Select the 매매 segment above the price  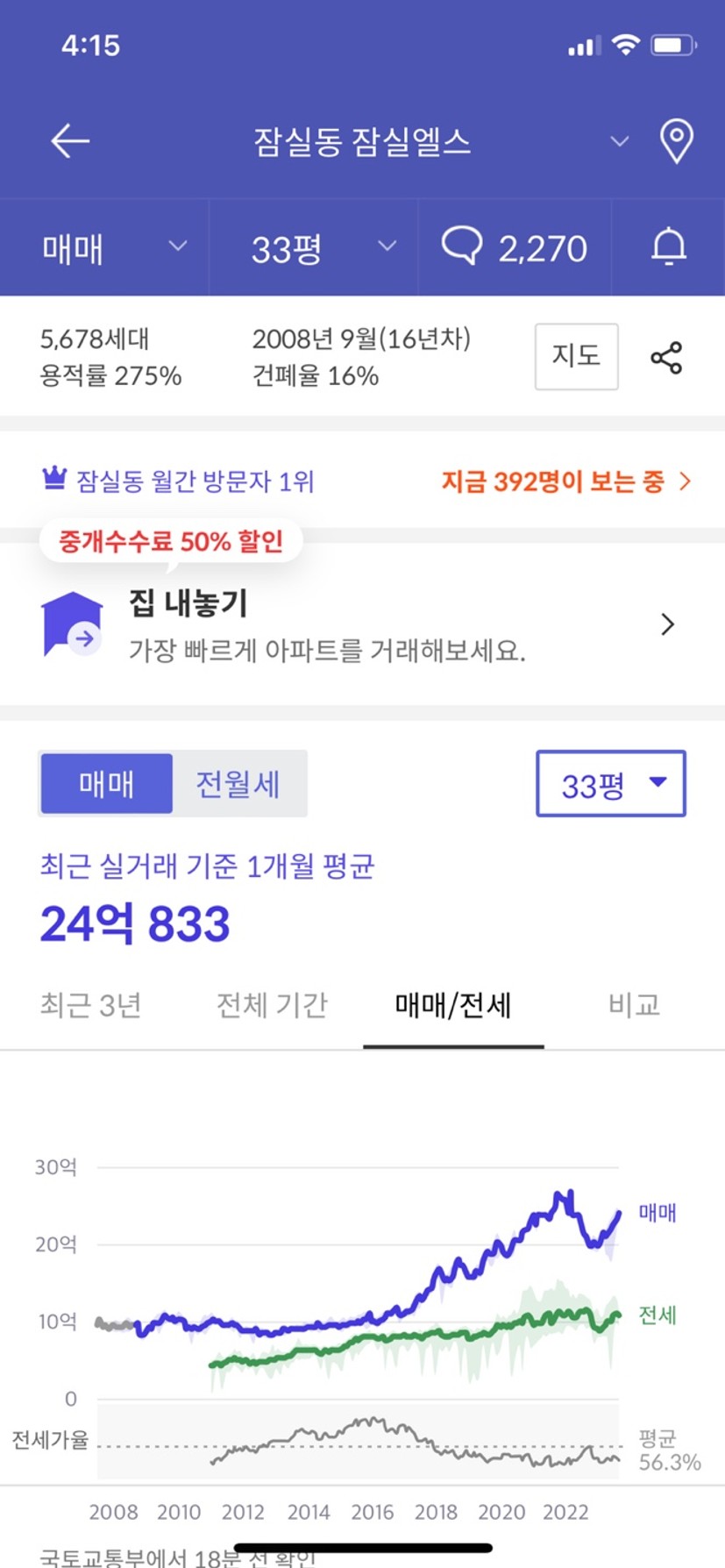click(106, 783)
